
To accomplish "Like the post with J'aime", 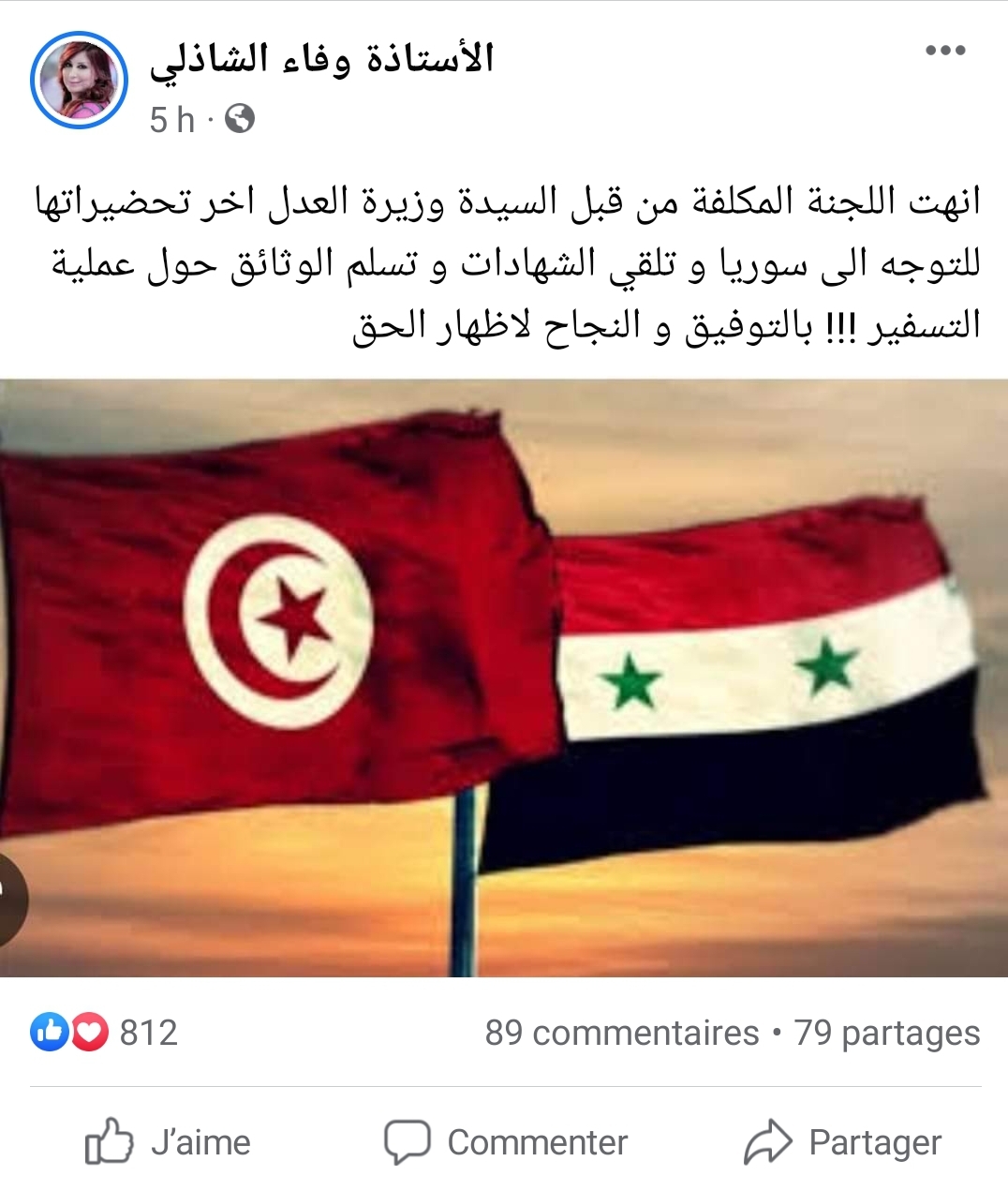I will [169, 1142].
